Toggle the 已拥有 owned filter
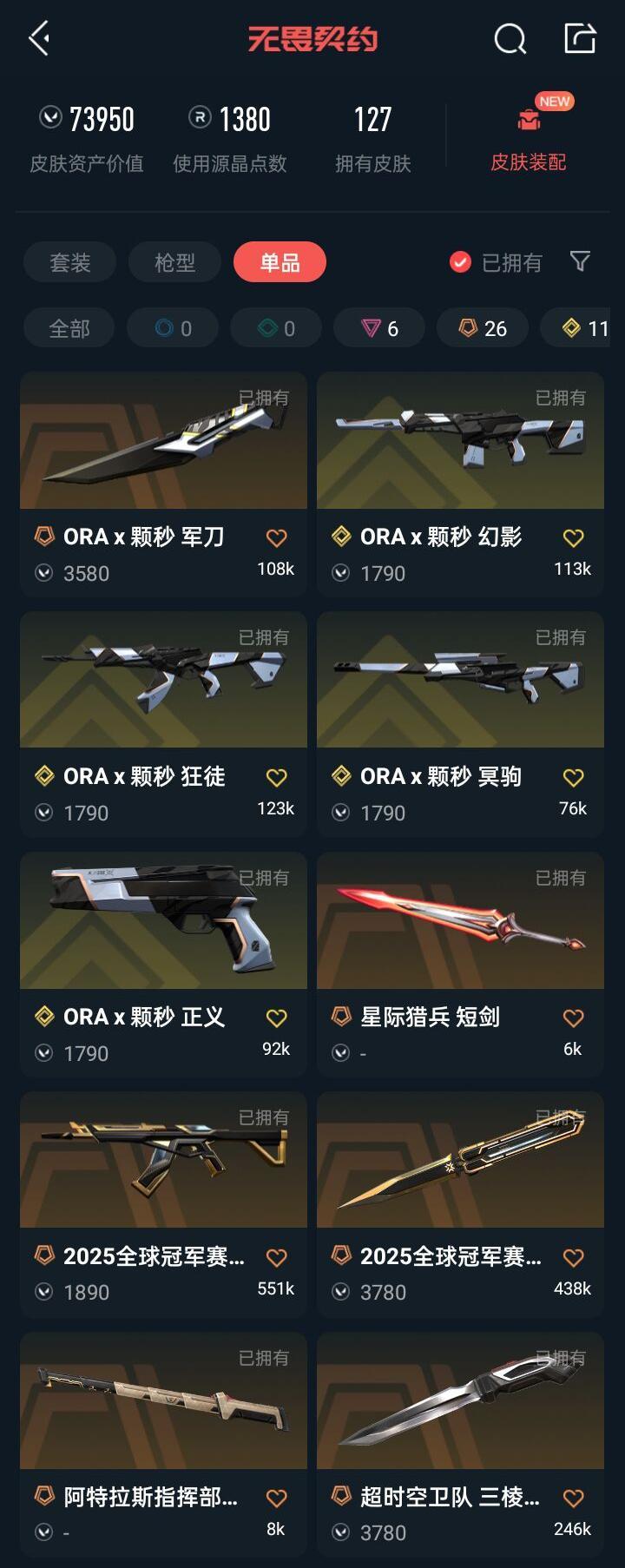Screen dimensions: 625x1568 [x=496, y=262]
